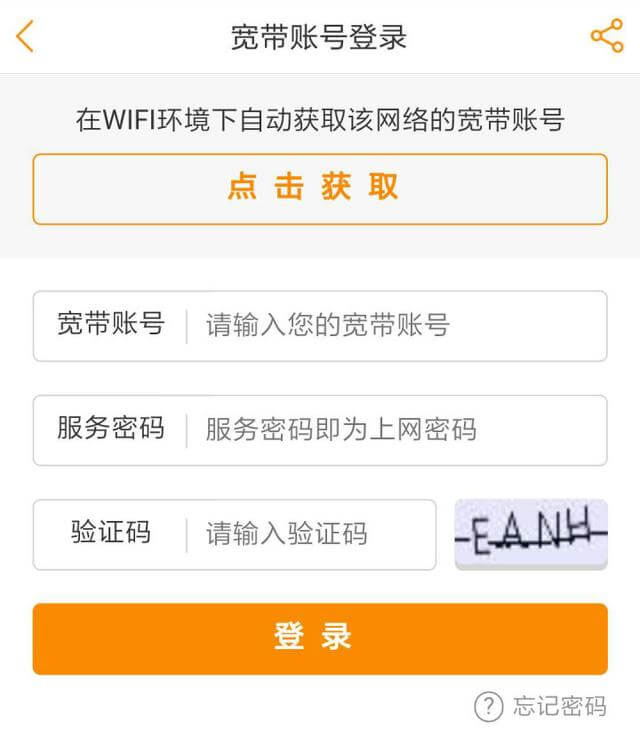This screenshot has width=640, height=738.
Task: Tap the orange 登录 button
Action: tap(319, 638)
